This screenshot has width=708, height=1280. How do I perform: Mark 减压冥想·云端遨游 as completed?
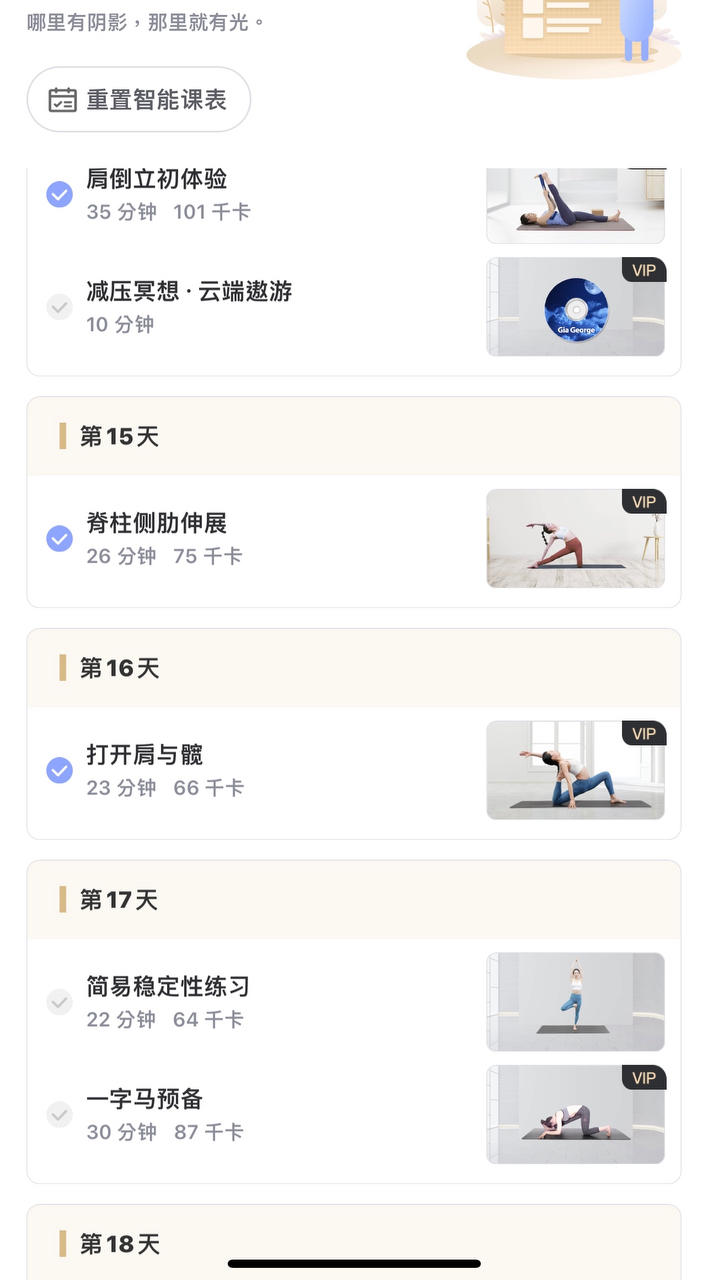pyautogui.click(x=60, y=307)
